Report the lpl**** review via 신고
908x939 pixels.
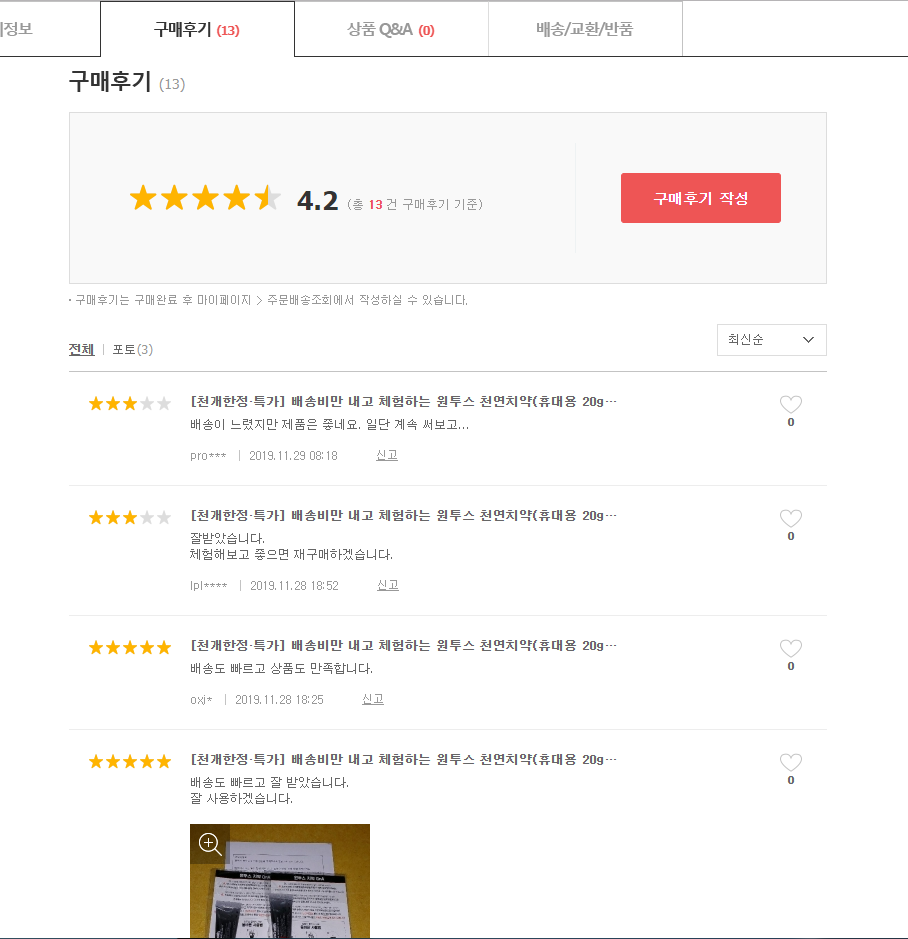pyautogui.click(x=388, y=585)
